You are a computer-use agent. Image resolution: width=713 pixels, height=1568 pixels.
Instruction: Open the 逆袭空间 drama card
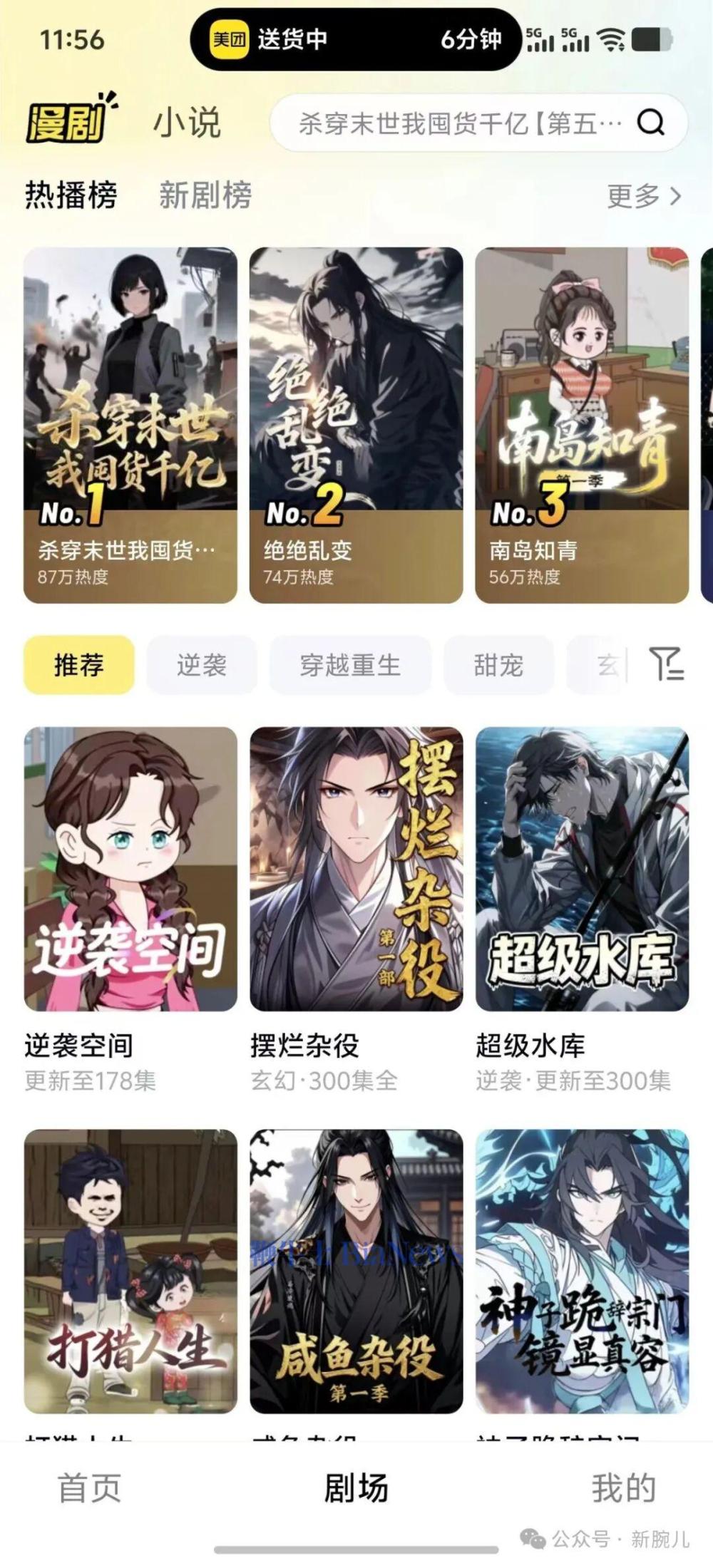pos(130,868)
